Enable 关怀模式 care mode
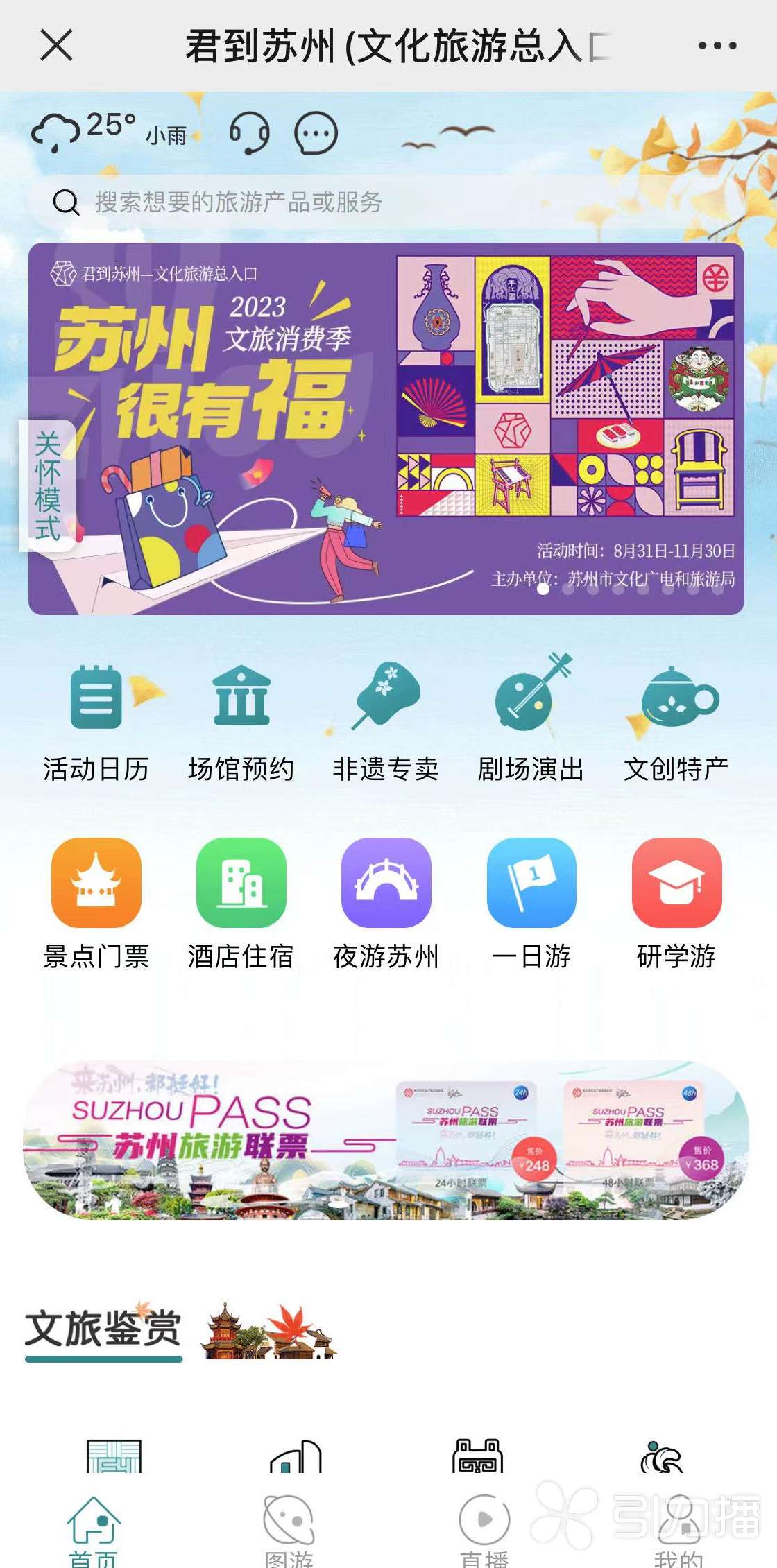Viewport: 777px width, 1568px height. pos(47,485)
